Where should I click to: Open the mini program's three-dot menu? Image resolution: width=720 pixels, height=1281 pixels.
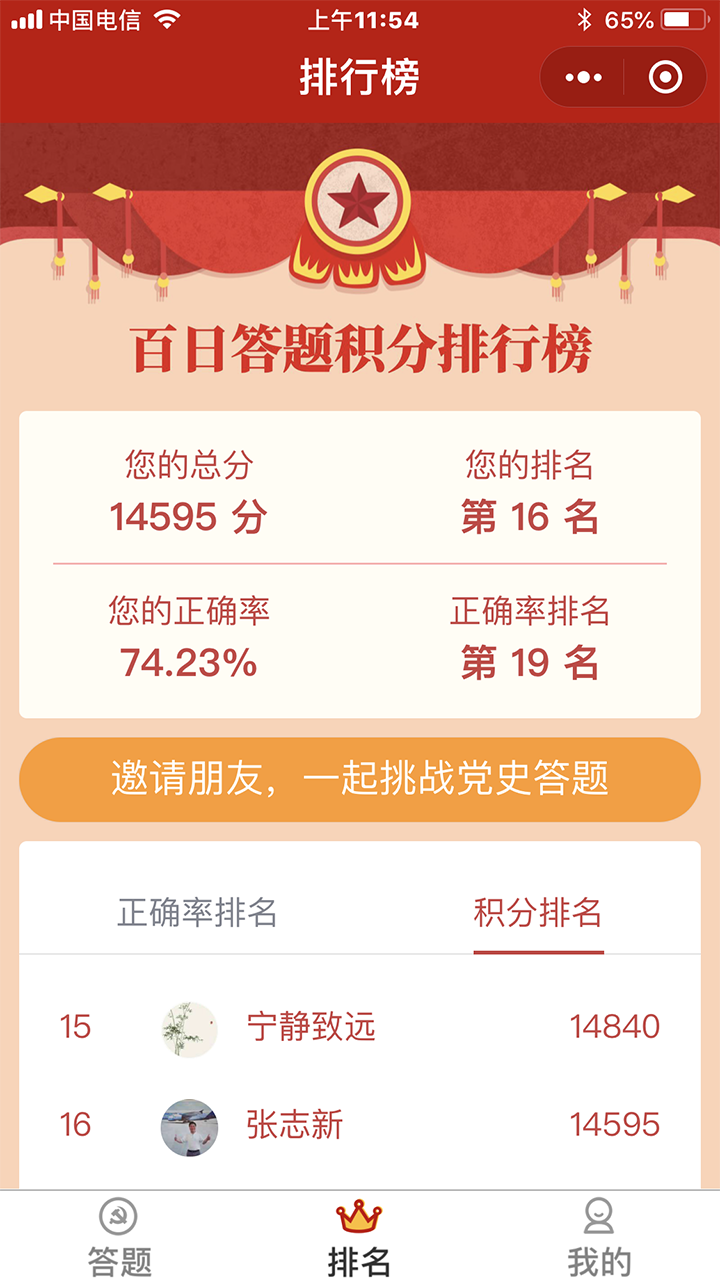pos(583,77)
